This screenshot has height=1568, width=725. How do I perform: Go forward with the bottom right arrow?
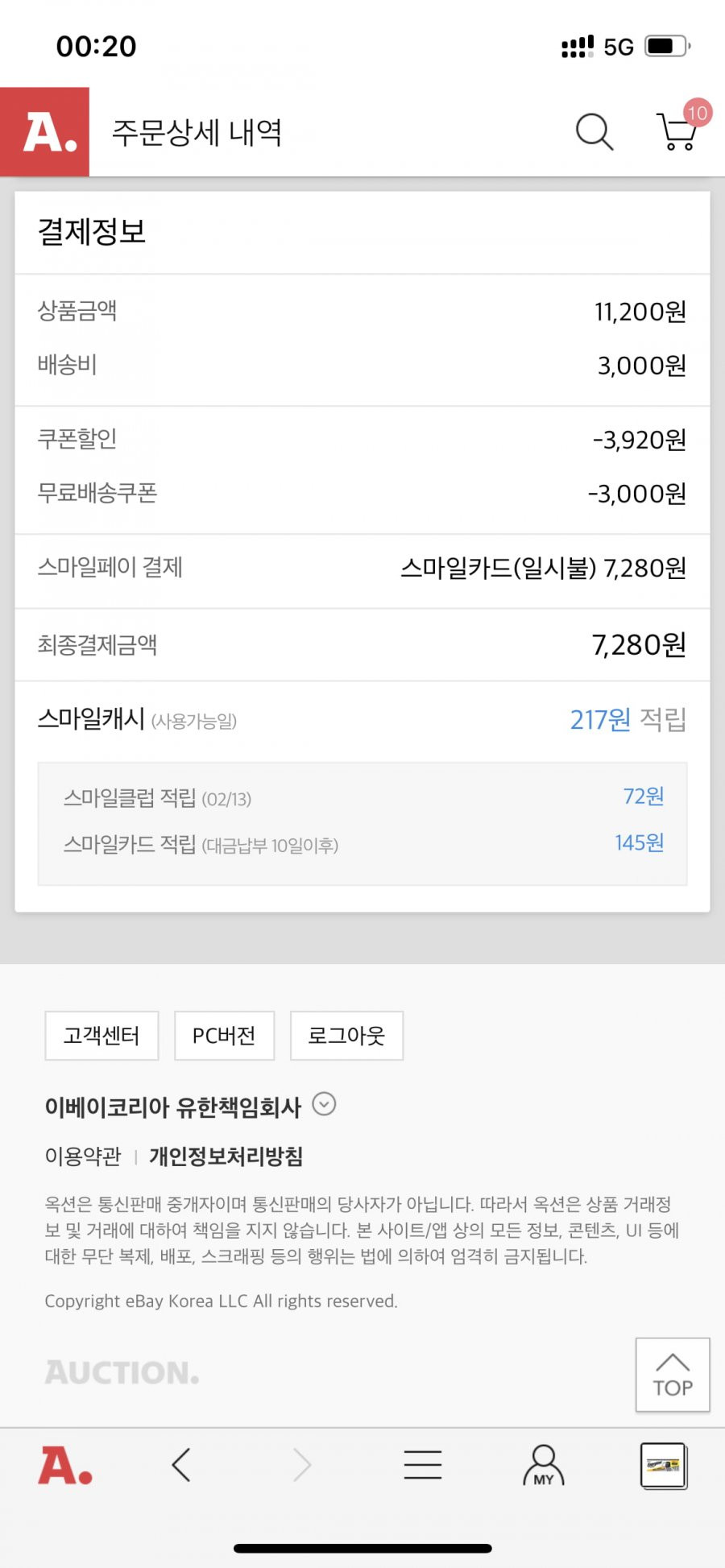[302, 1465]
